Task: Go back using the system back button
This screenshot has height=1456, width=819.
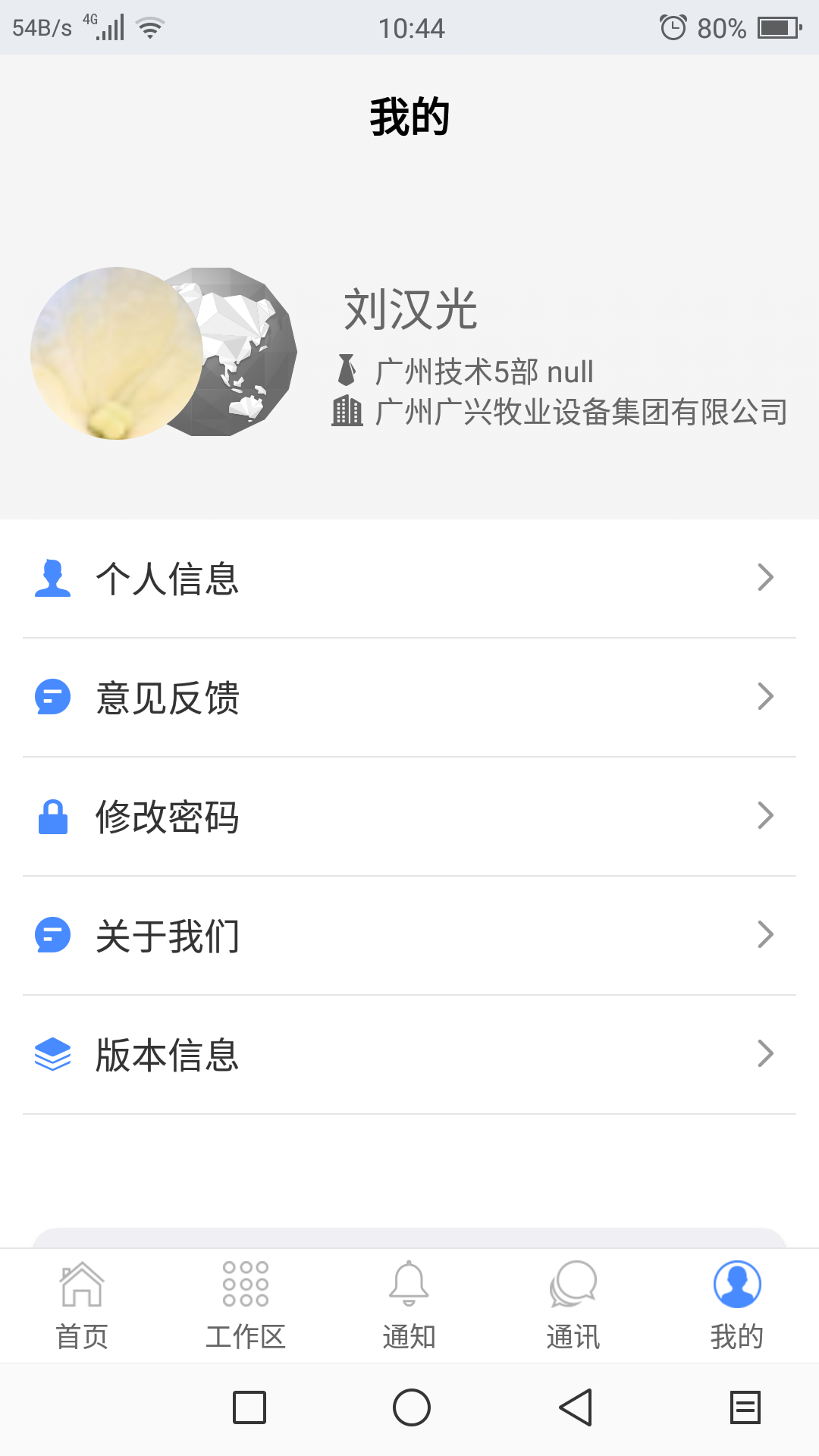Action: (x=576, y=1408)
